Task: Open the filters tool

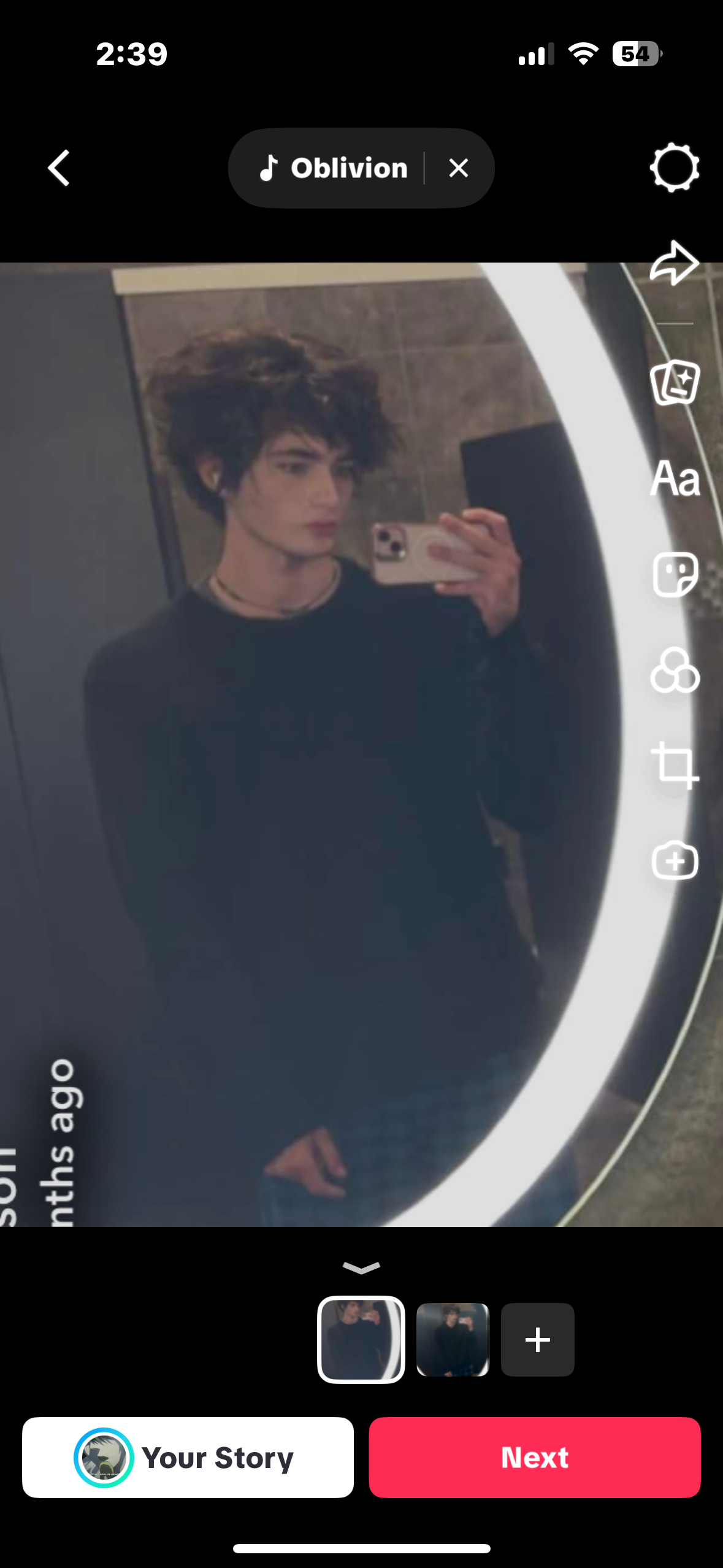Action: point(675,671)
